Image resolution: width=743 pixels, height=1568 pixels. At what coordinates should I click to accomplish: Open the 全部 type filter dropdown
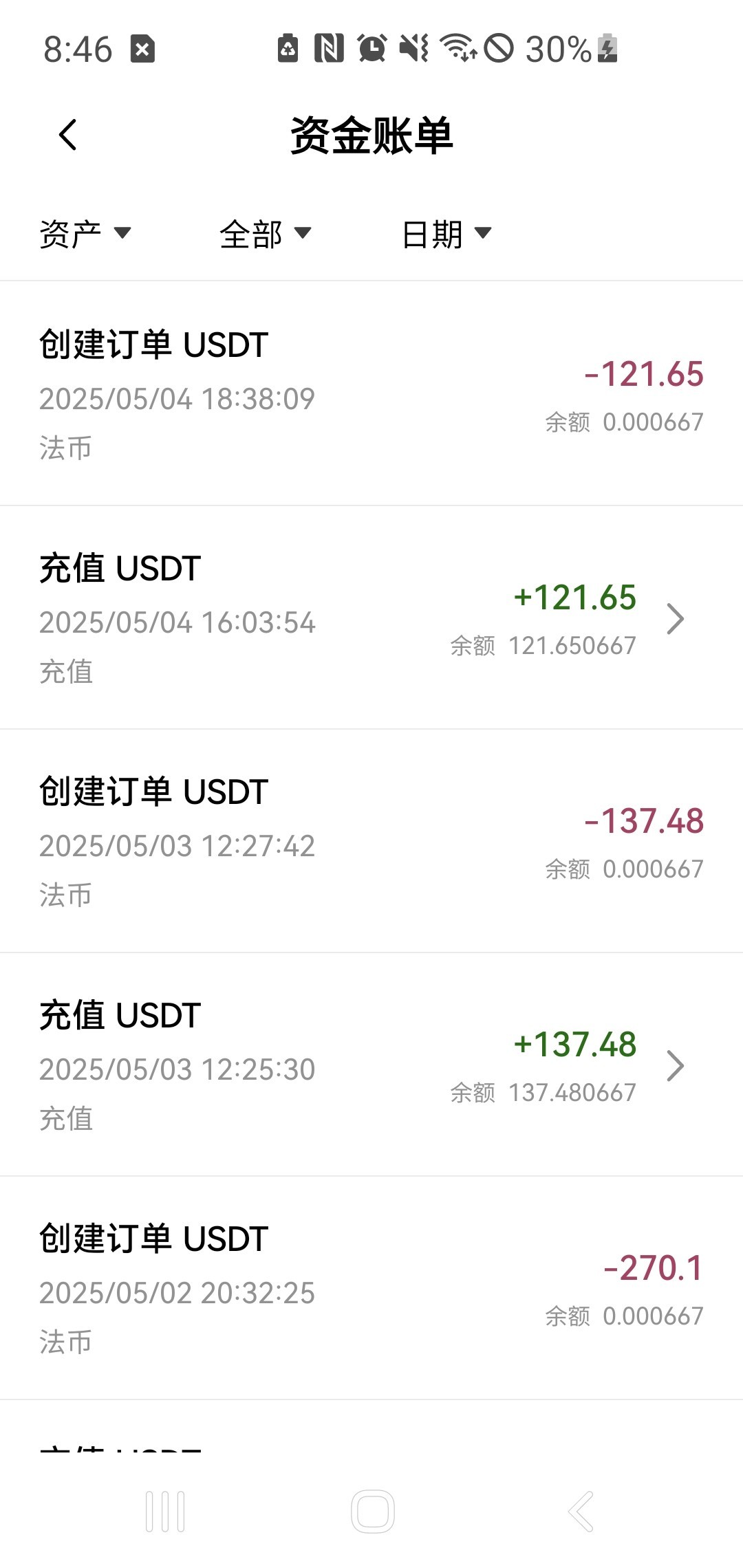pos(265,234)
